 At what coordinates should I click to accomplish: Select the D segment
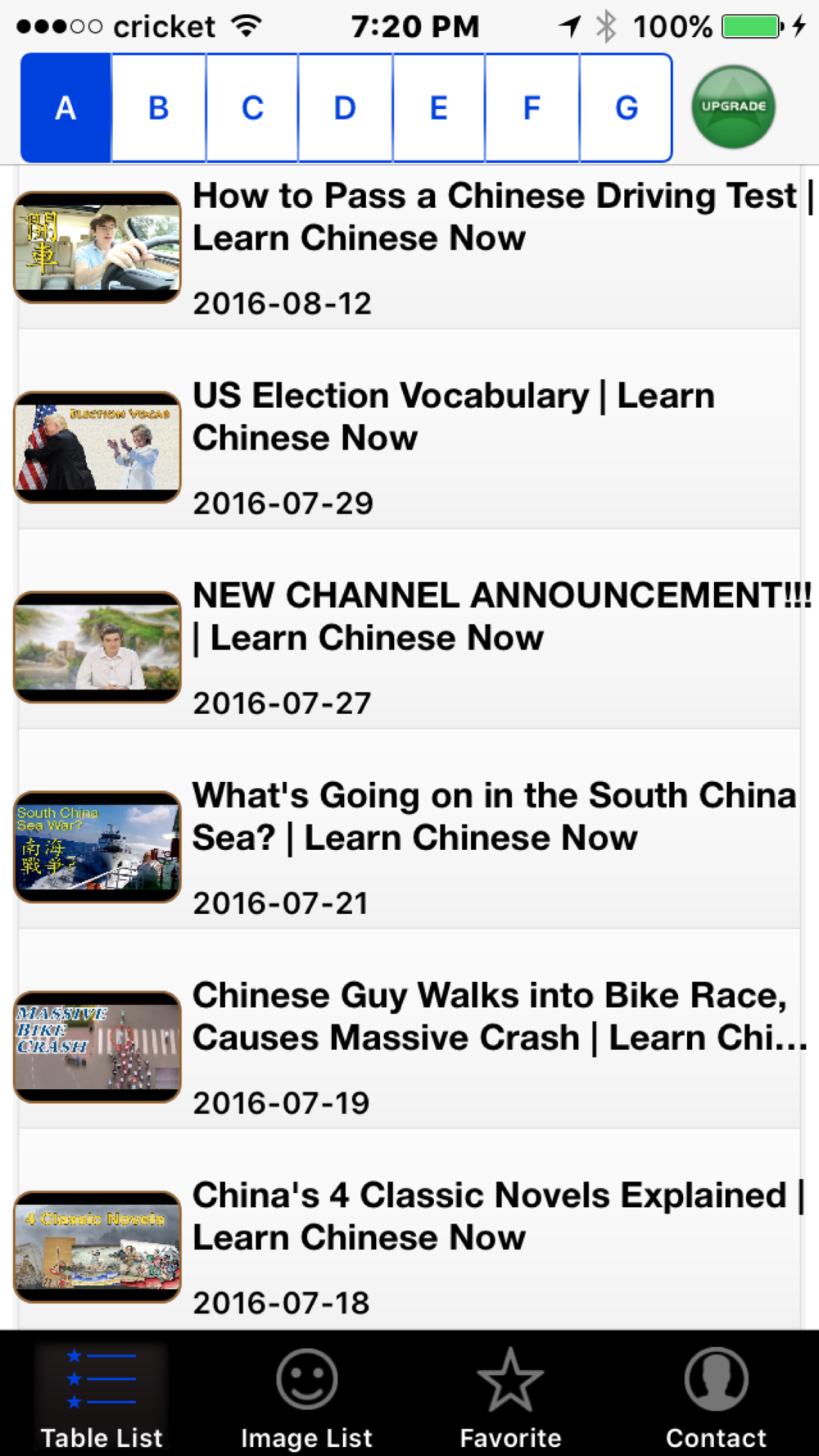click(345, 108)
